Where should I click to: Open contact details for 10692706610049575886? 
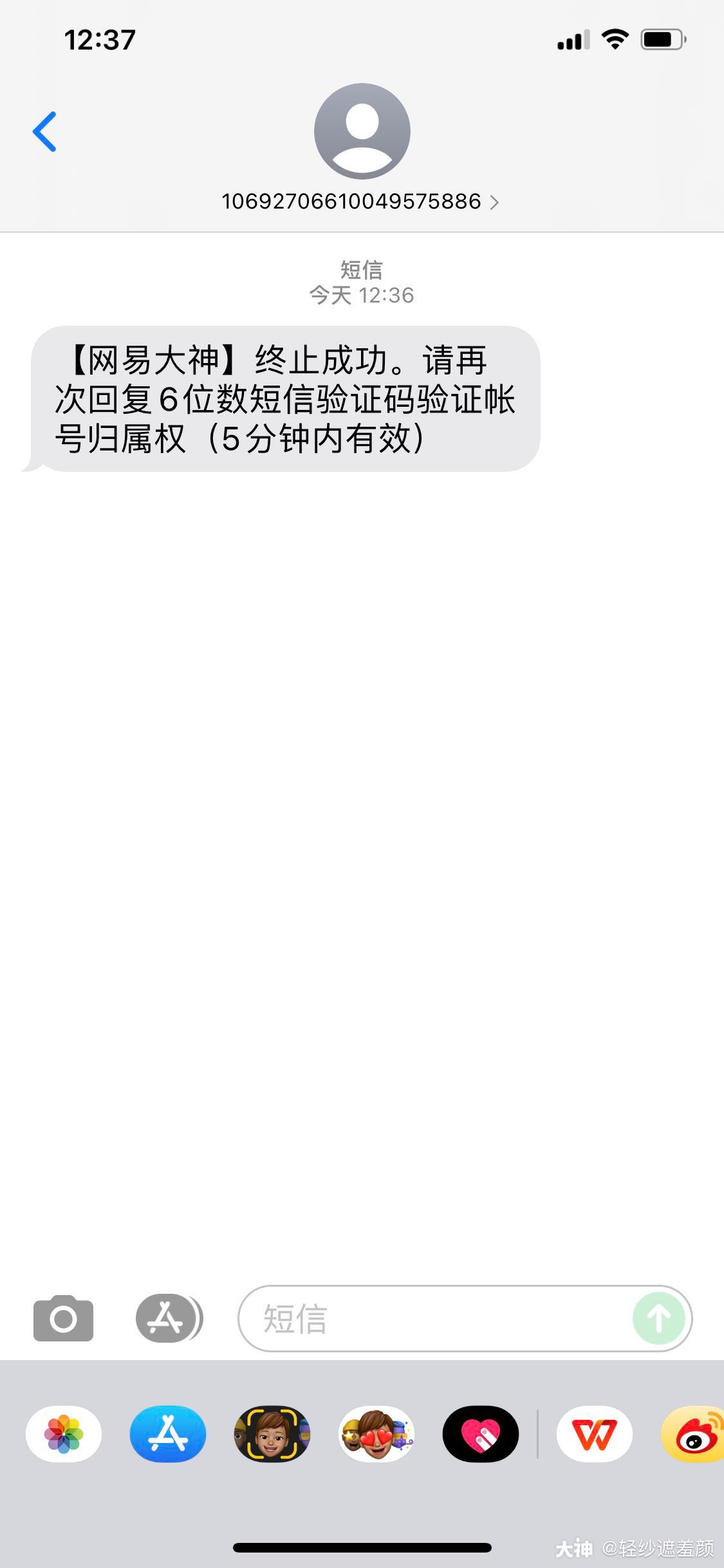coord(360,201)
